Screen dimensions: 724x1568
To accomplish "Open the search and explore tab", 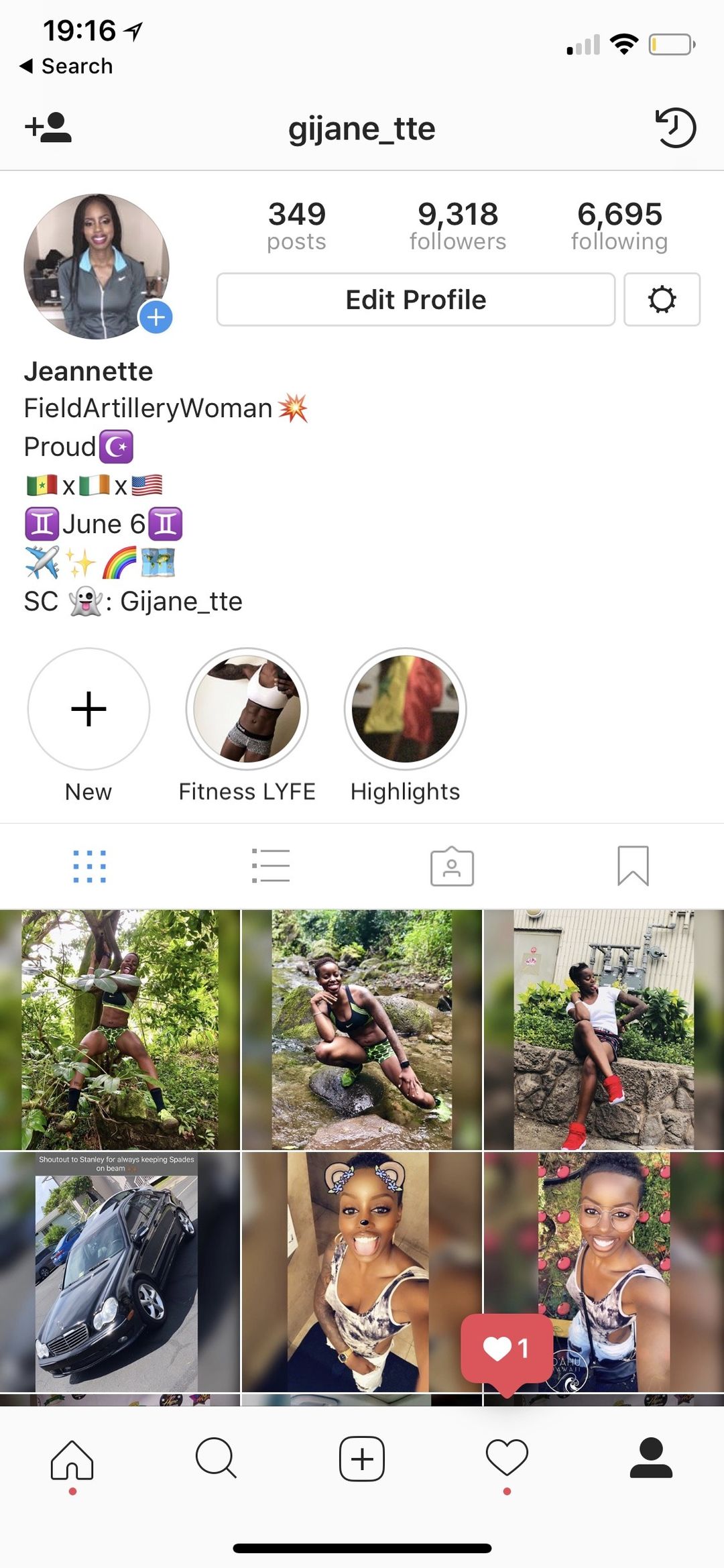I will [216, 1459].
